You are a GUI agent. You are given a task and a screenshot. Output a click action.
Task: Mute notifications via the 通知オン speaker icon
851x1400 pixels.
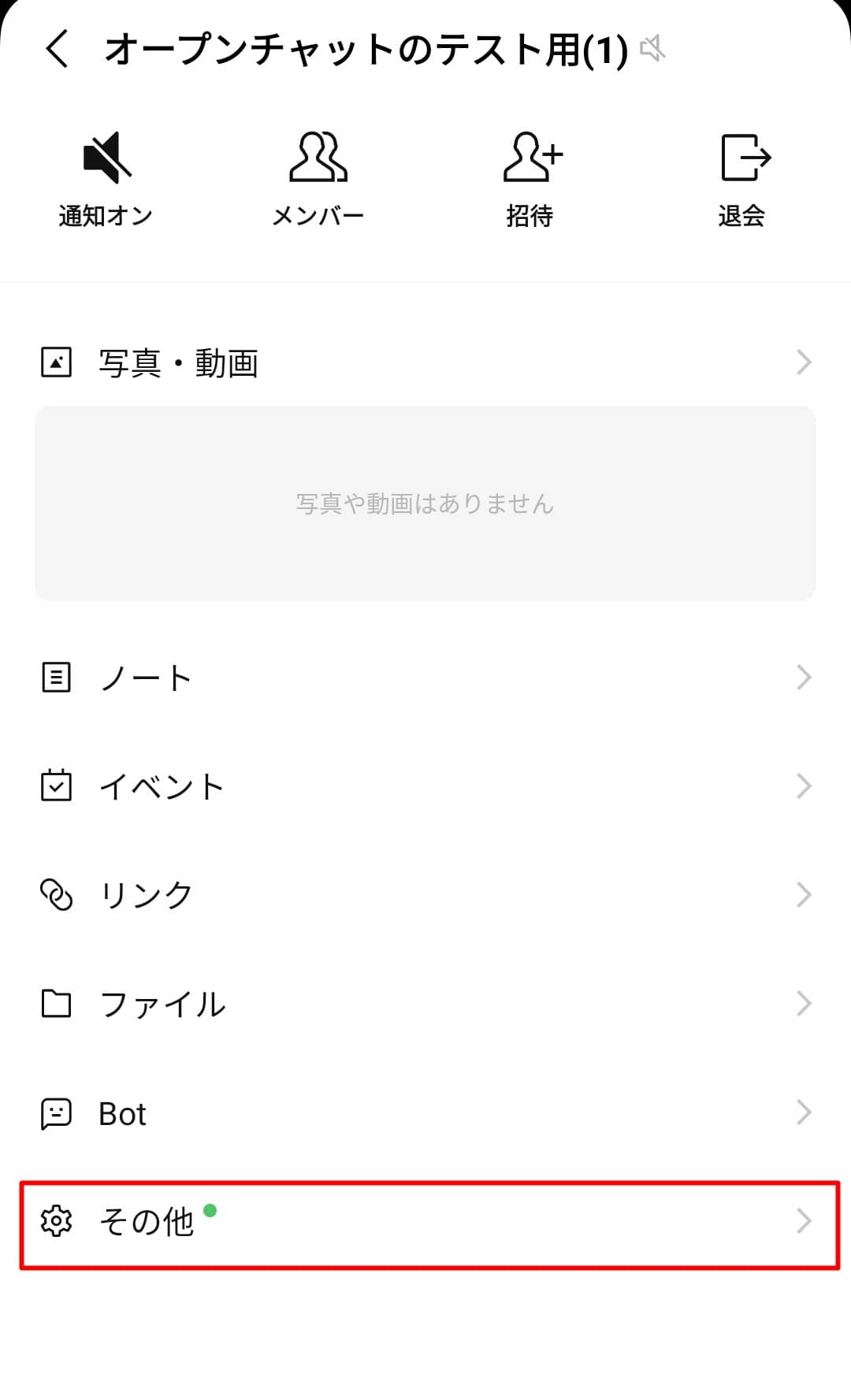pyautogui.click(x=106, y=156)
